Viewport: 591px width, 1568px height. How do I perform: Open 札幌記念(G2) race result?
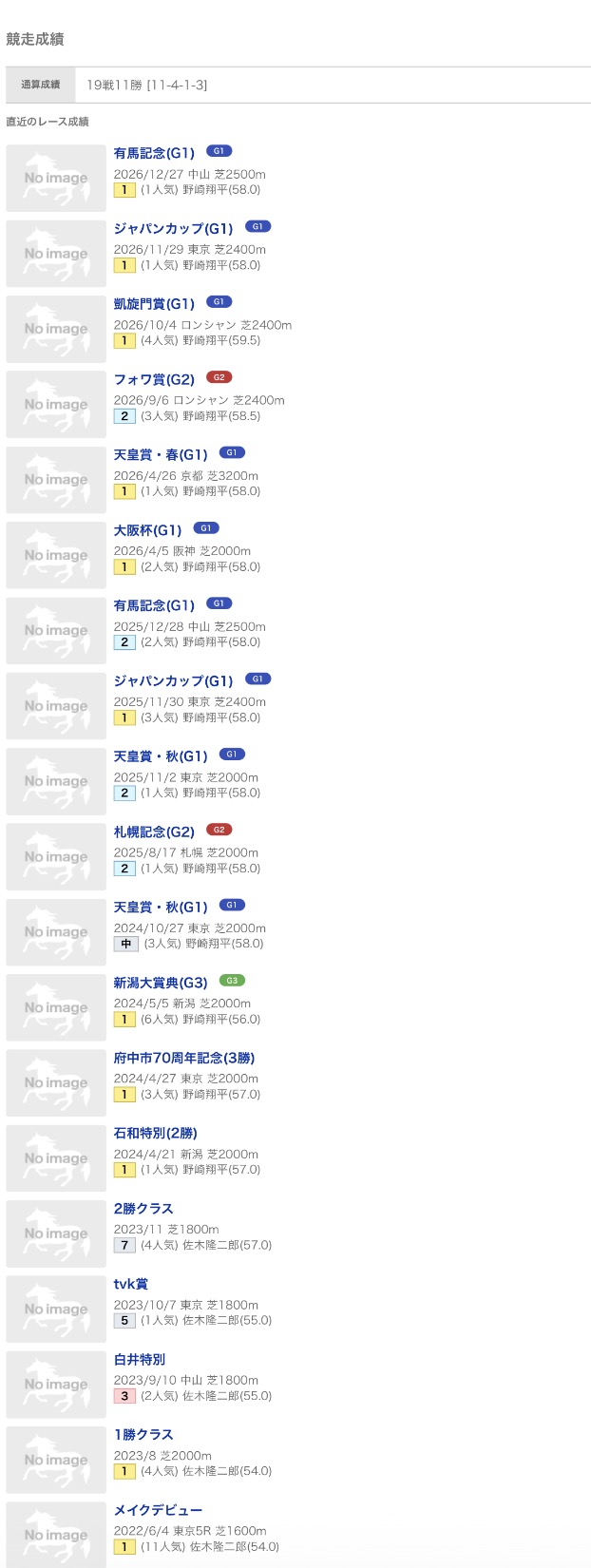pyautogui.click(x=154, y=832)
